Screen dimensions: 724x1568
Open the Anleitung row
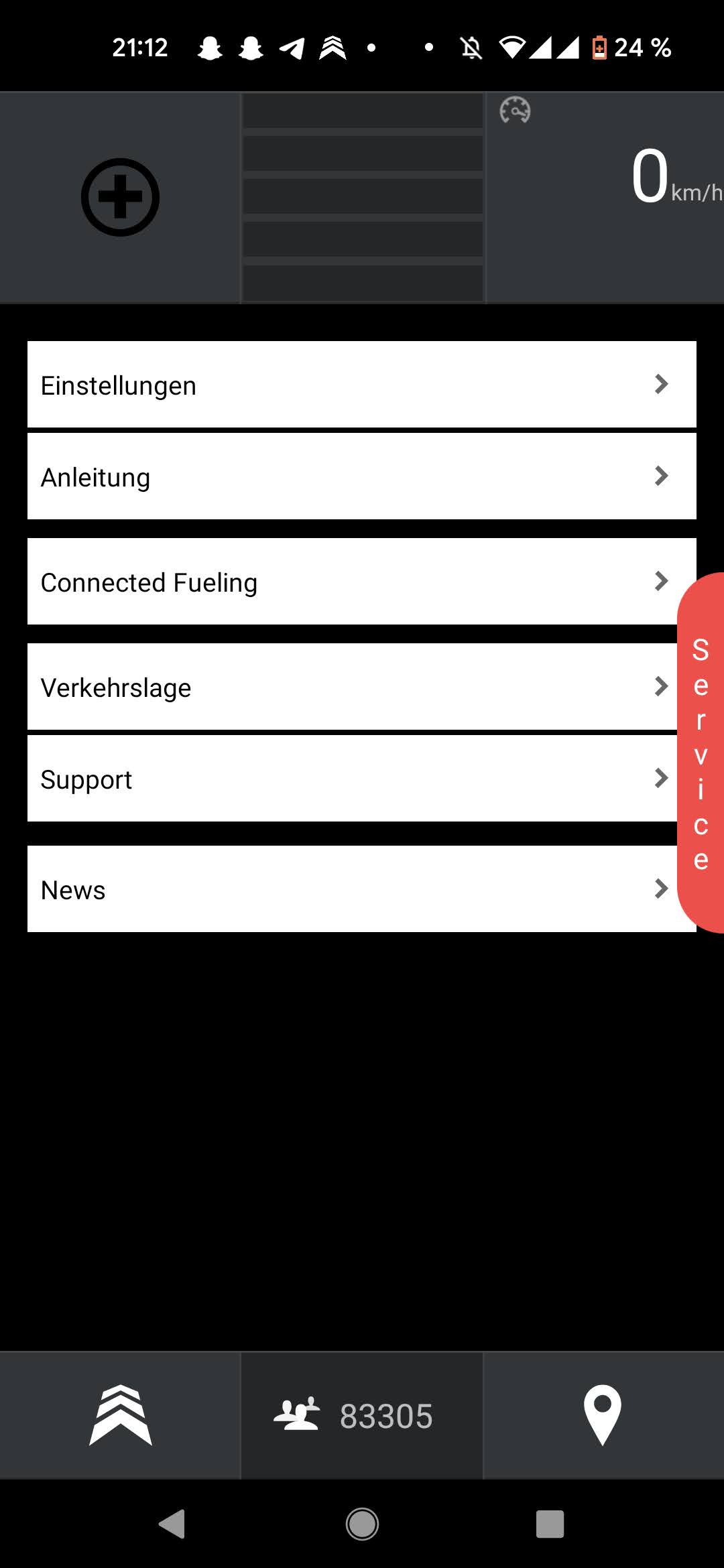coord(362,476)
